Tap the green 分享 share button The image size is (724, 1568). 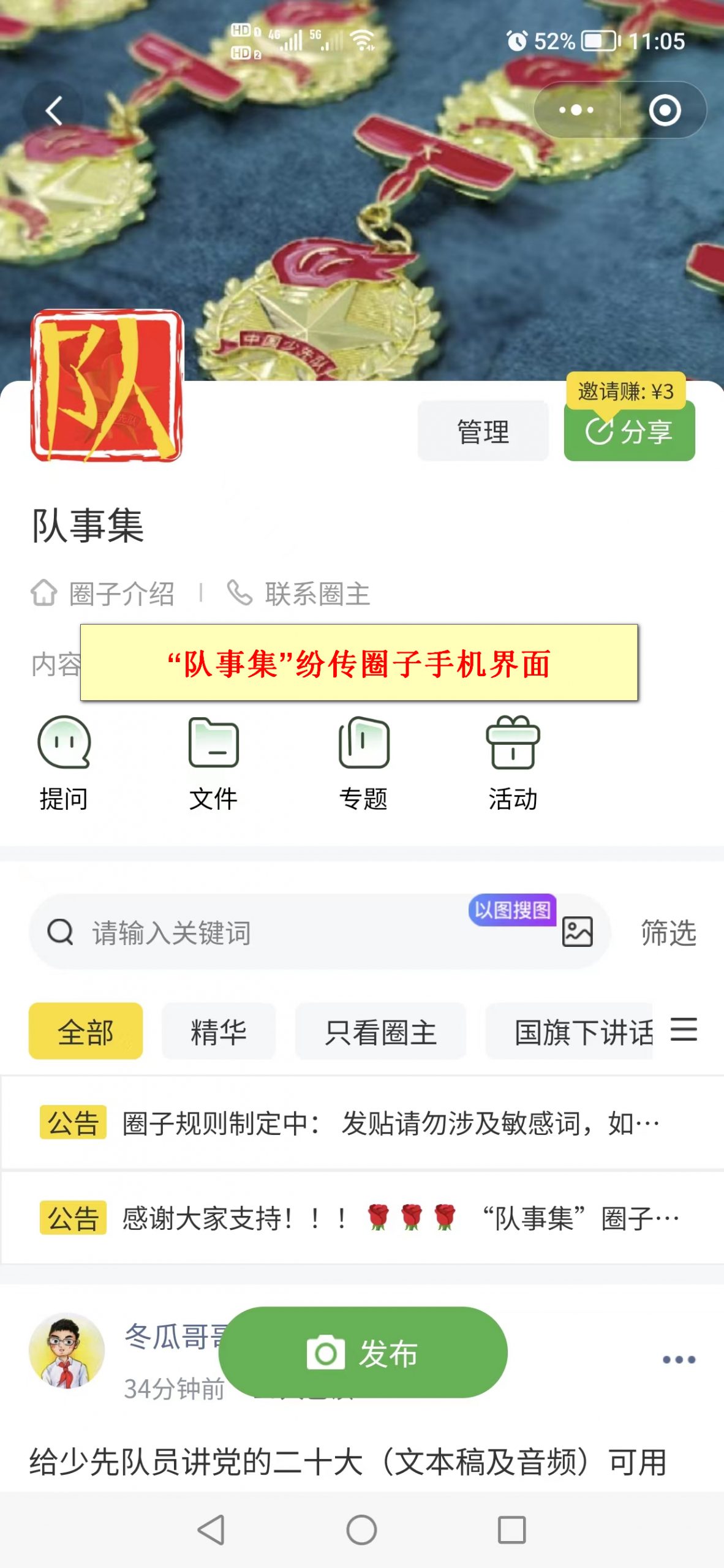coord(629,431)
